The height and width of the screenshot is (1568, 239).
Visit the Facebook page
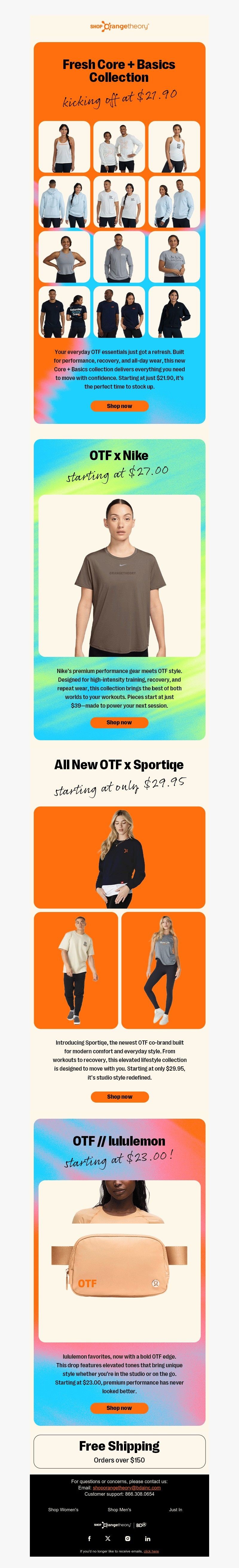point(89,1538)
